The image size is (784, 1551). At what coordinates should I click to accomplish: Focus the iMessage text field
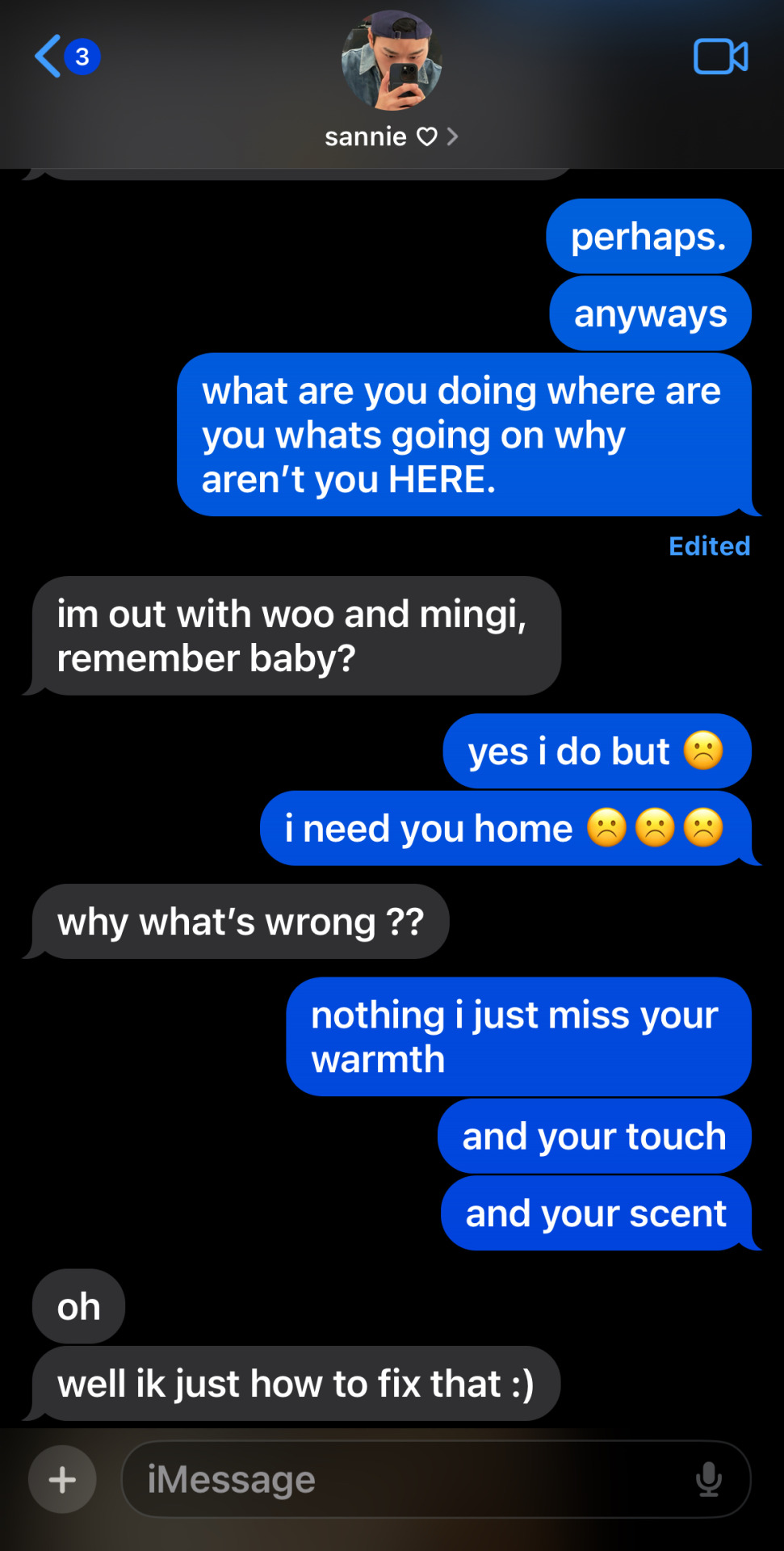click(x=404, y=1479)
